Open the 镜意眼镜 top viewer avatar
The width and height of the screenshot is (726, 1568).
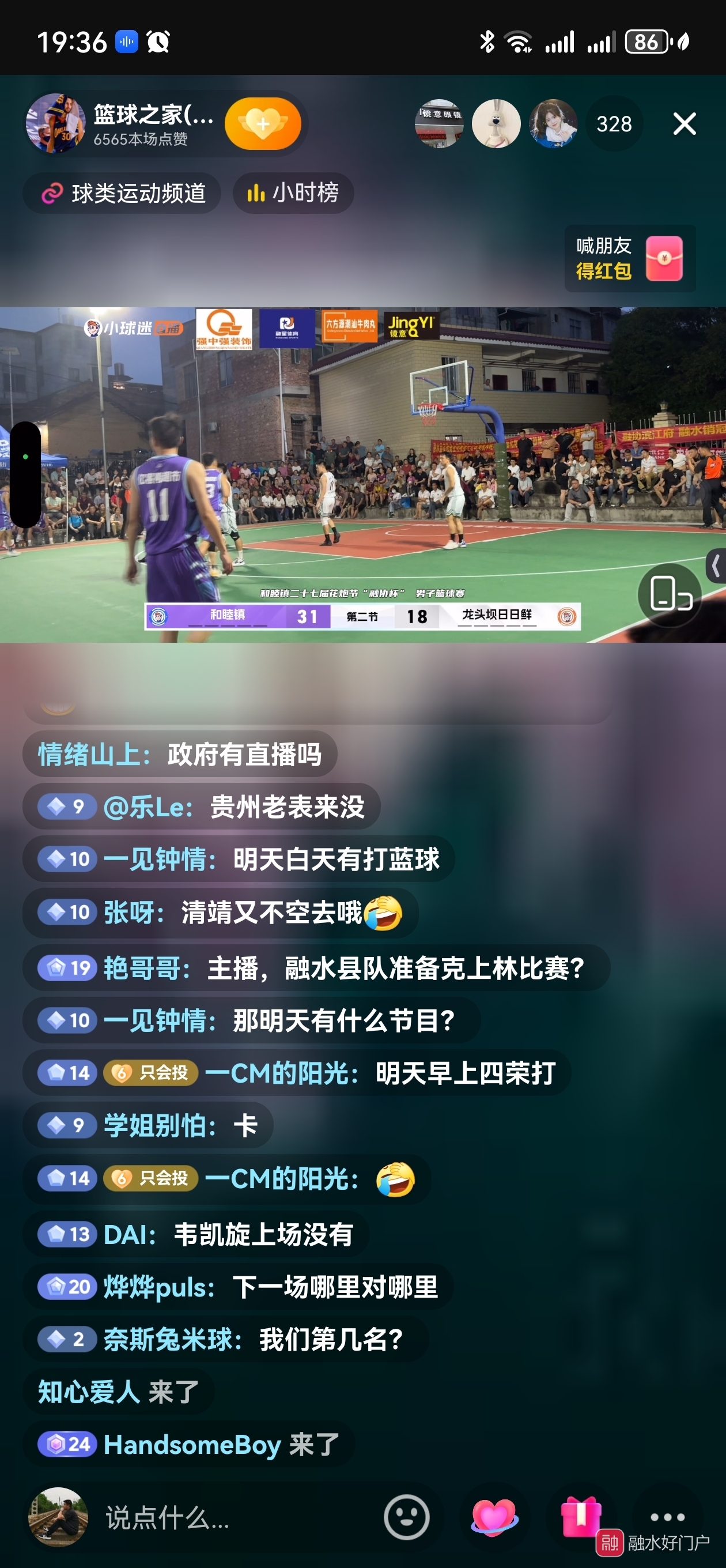438,124
